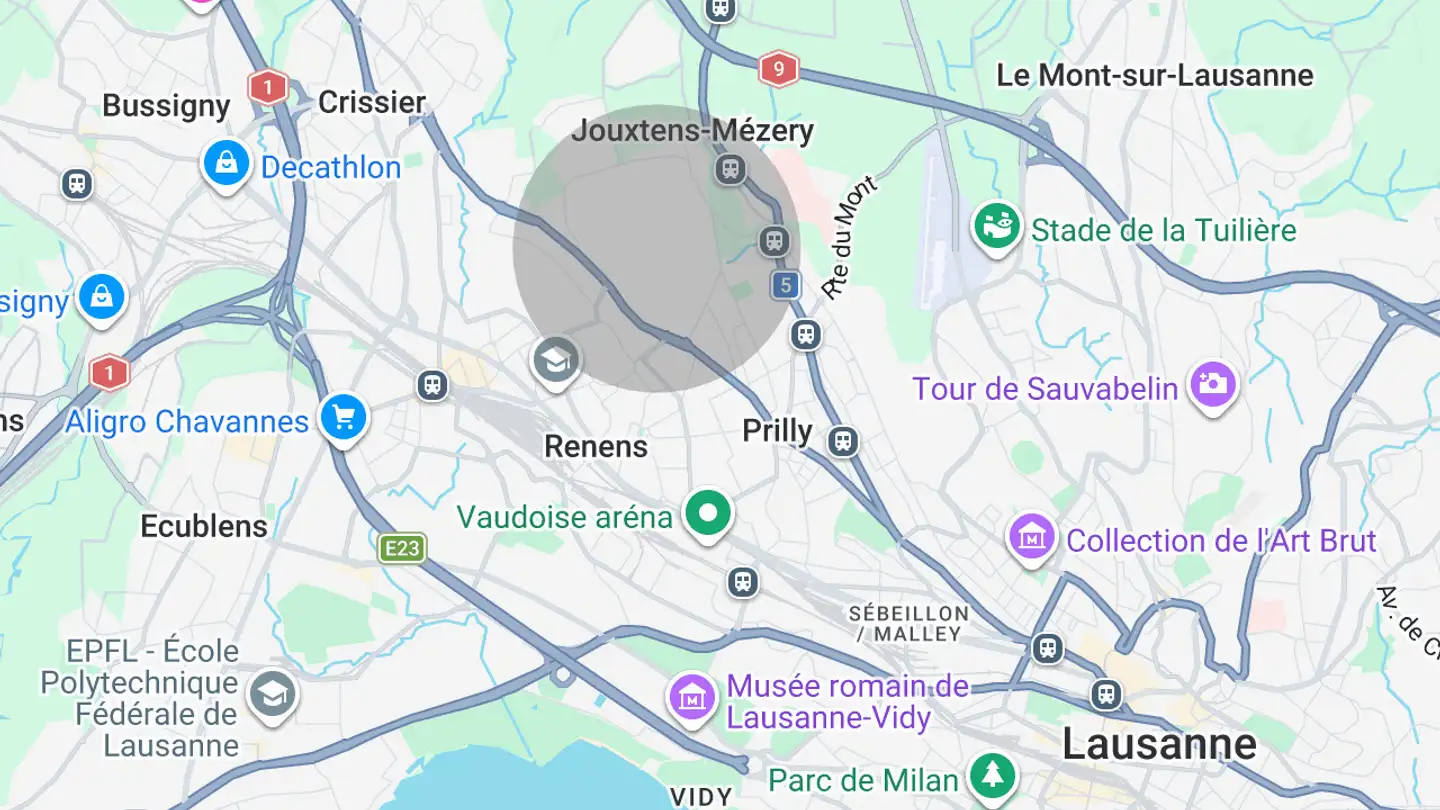The width and height of the screenshot is (1440, 810).
Task: Tap the Vaudoise aréna marker
Action: pyautogui.click(x=708, y=514)
